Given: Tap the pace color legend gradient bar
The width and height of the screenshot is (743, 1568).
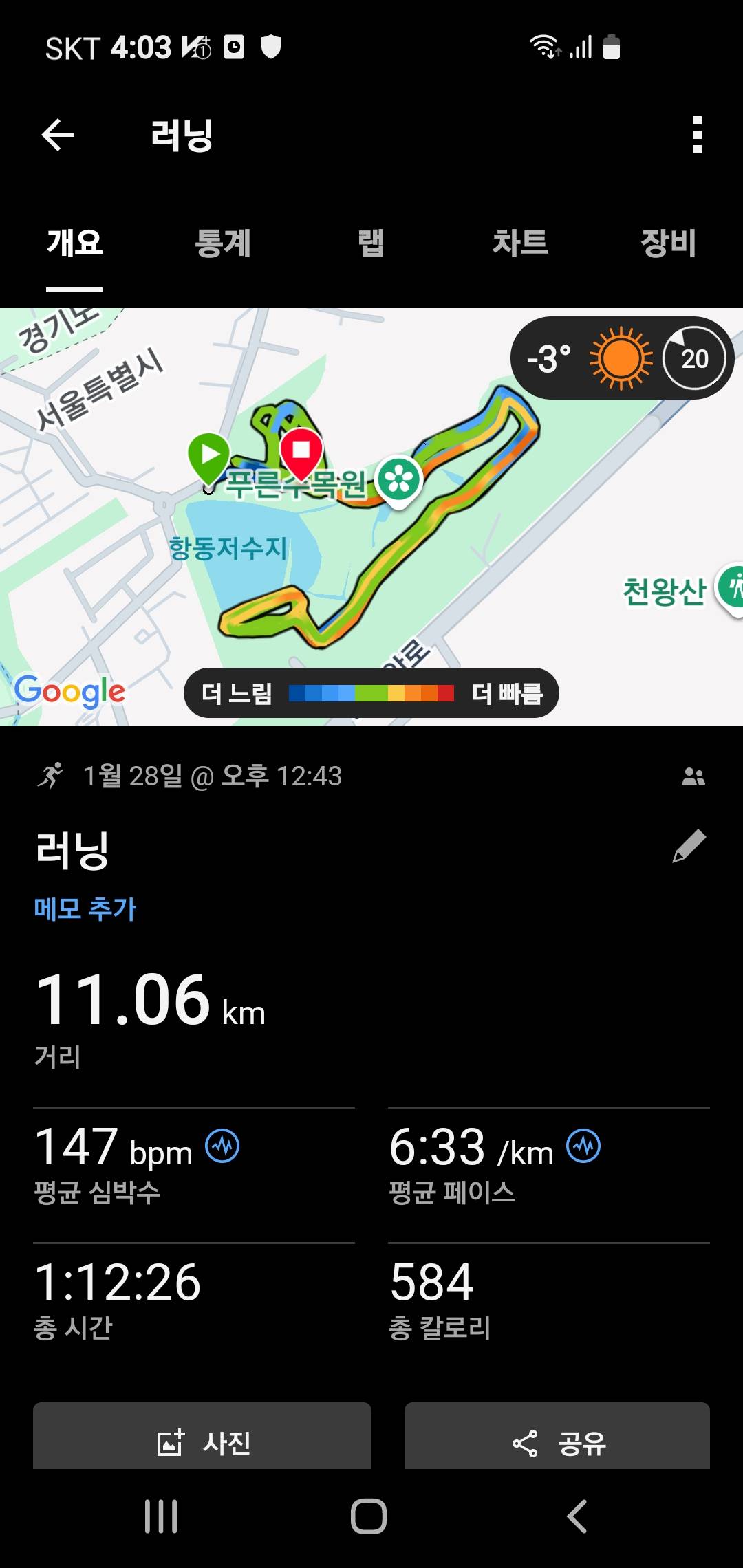Looking at the screenshot, I should click(370, 694).
